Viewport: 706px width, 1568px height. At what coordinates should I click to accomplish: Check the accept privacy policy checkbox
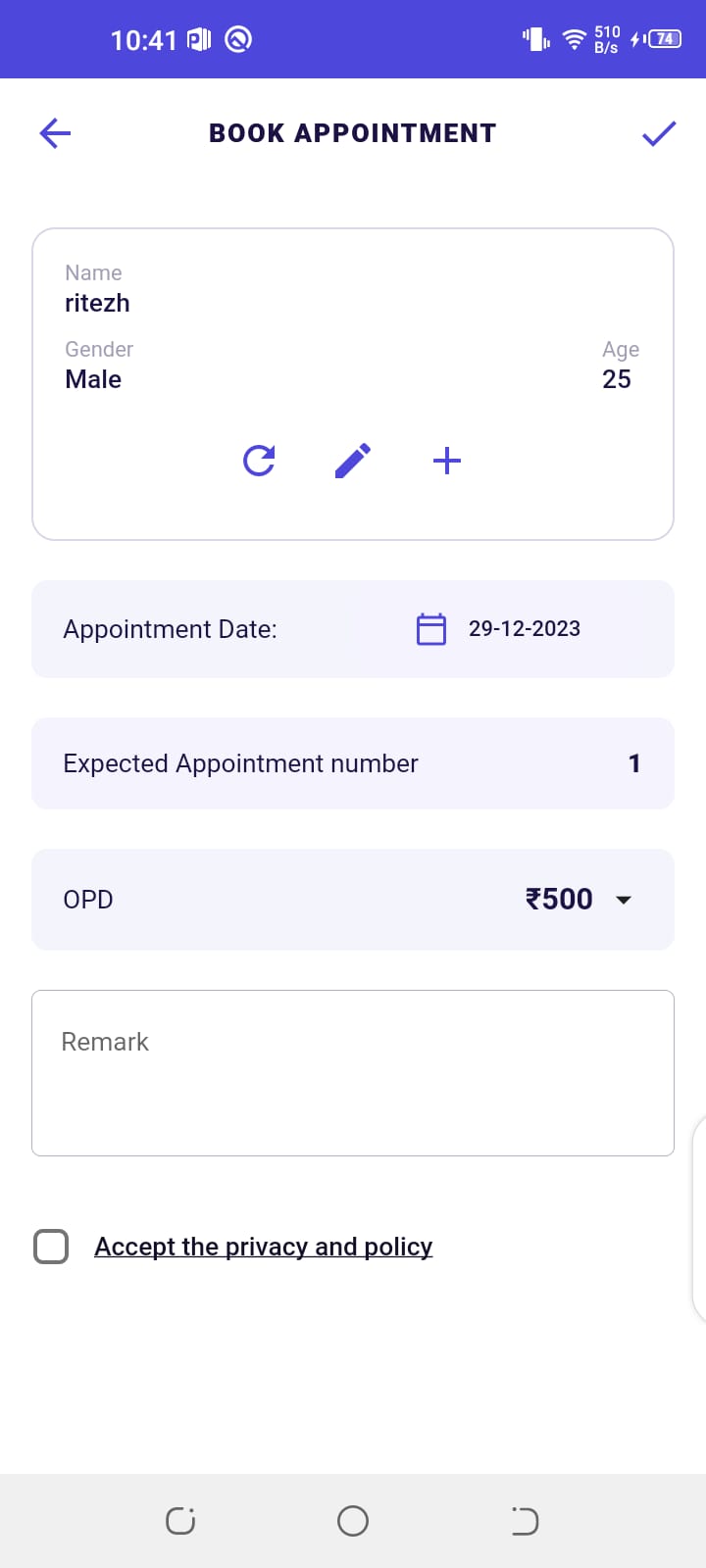point(51,1247)
